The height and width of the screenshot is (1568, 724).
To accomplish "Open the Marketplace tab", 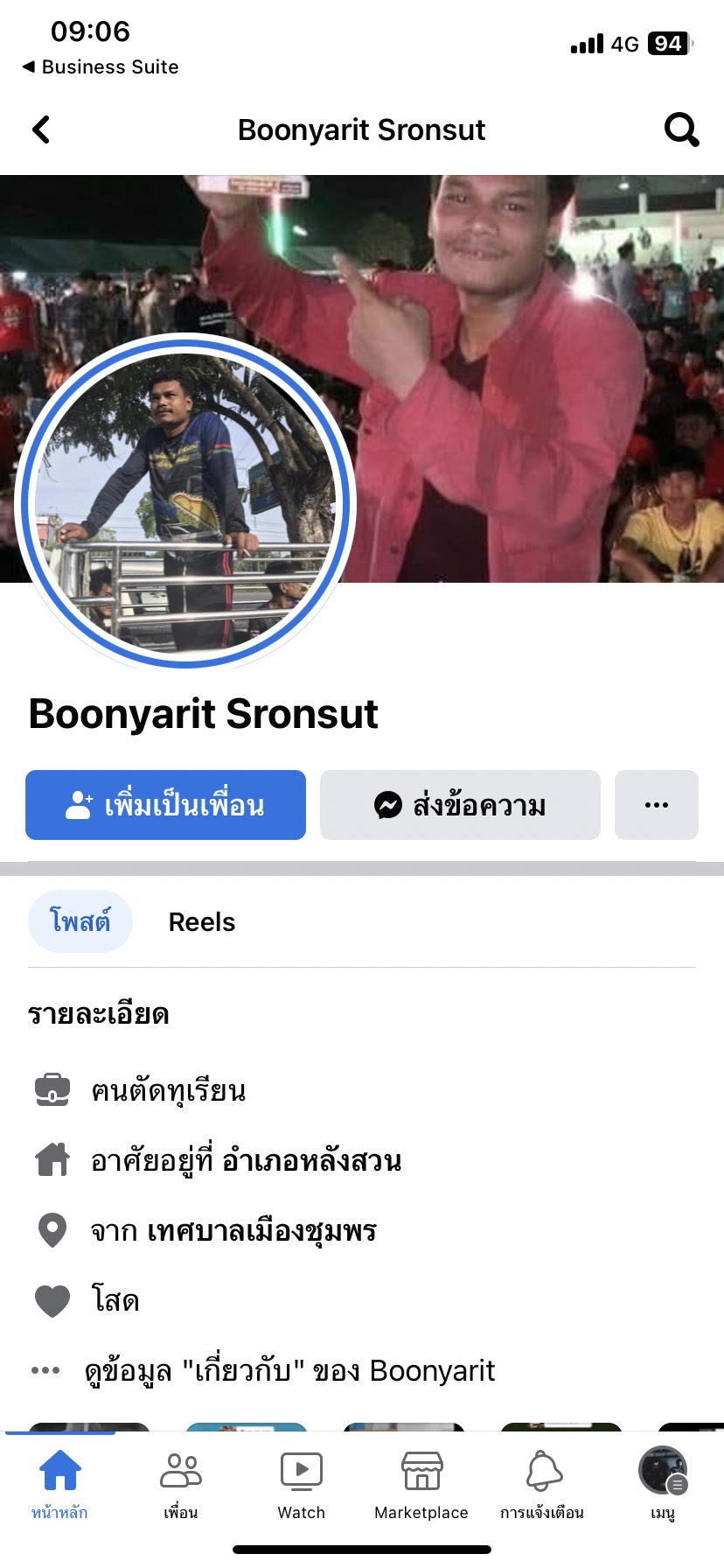I will (x=421, y=1482).
